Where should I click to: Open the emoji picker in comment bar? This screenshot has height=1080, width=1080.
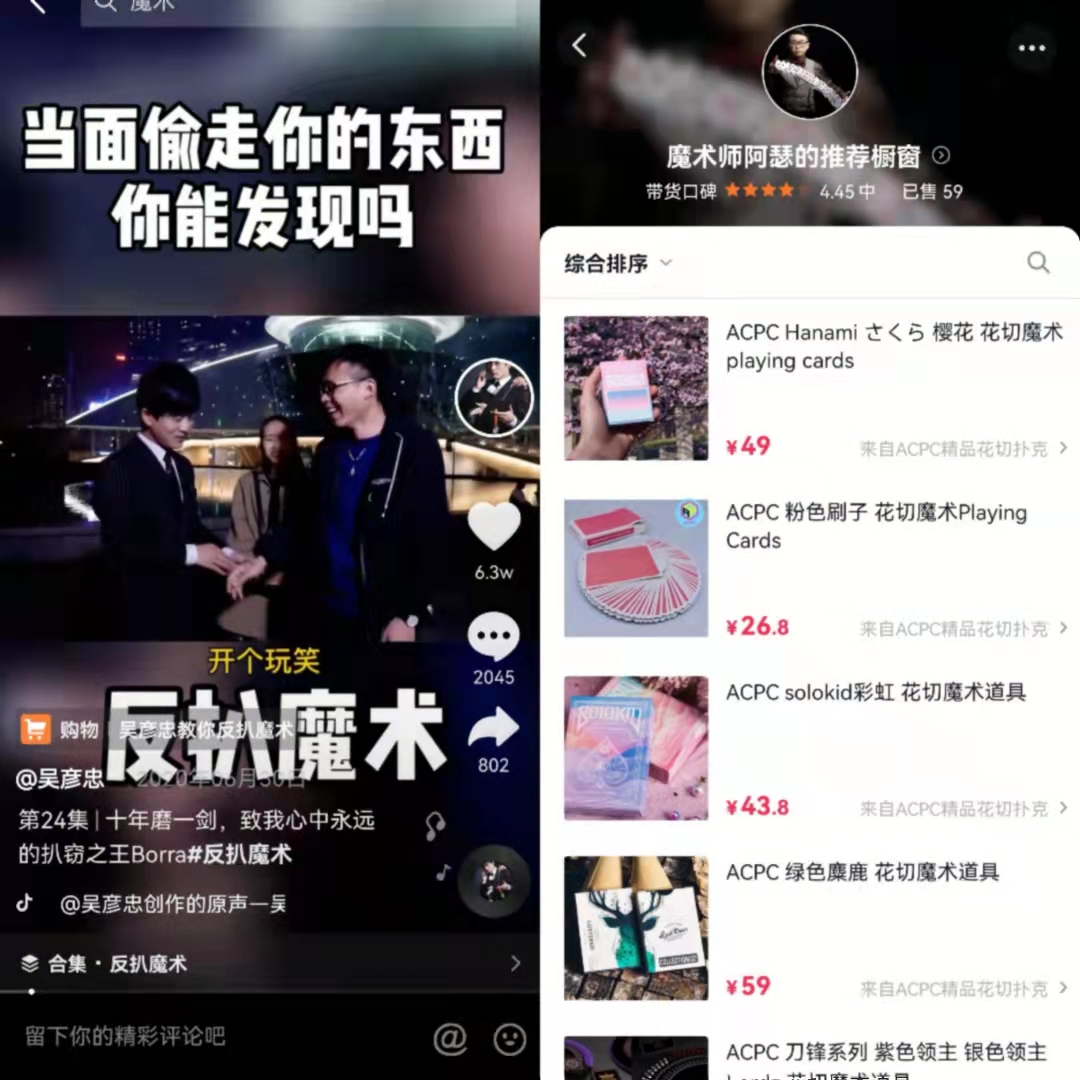[510, 1039]
